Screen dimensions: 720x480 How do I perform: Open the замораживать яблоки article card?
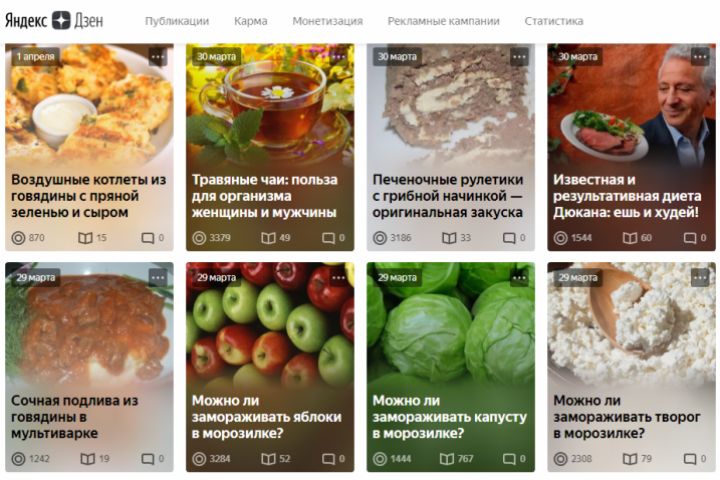pos(269,415)
